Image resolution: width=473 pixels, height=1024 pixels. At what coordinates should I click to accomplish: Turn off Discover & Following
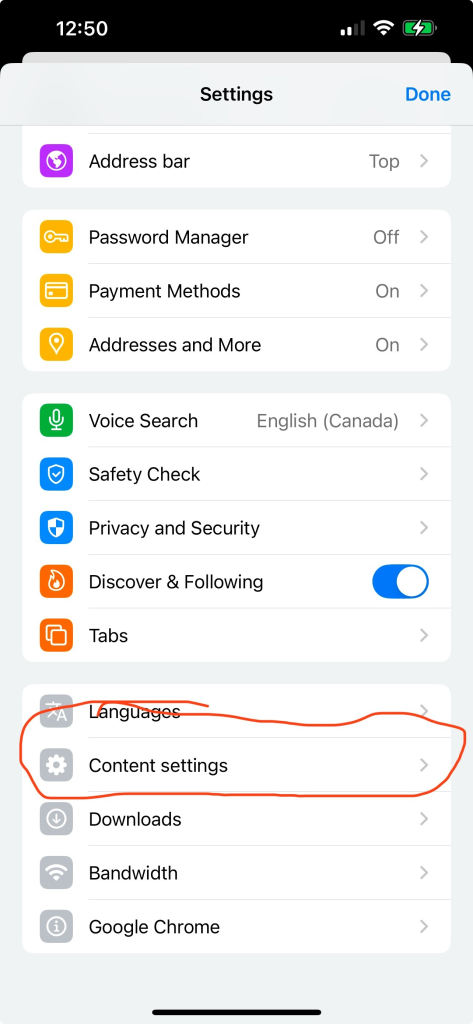click(400, 582)
